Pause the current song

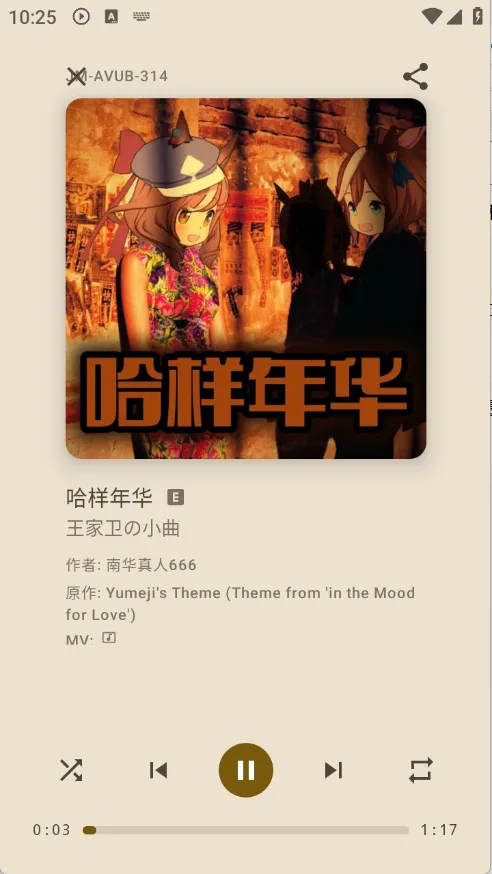(x=246, y=770)
